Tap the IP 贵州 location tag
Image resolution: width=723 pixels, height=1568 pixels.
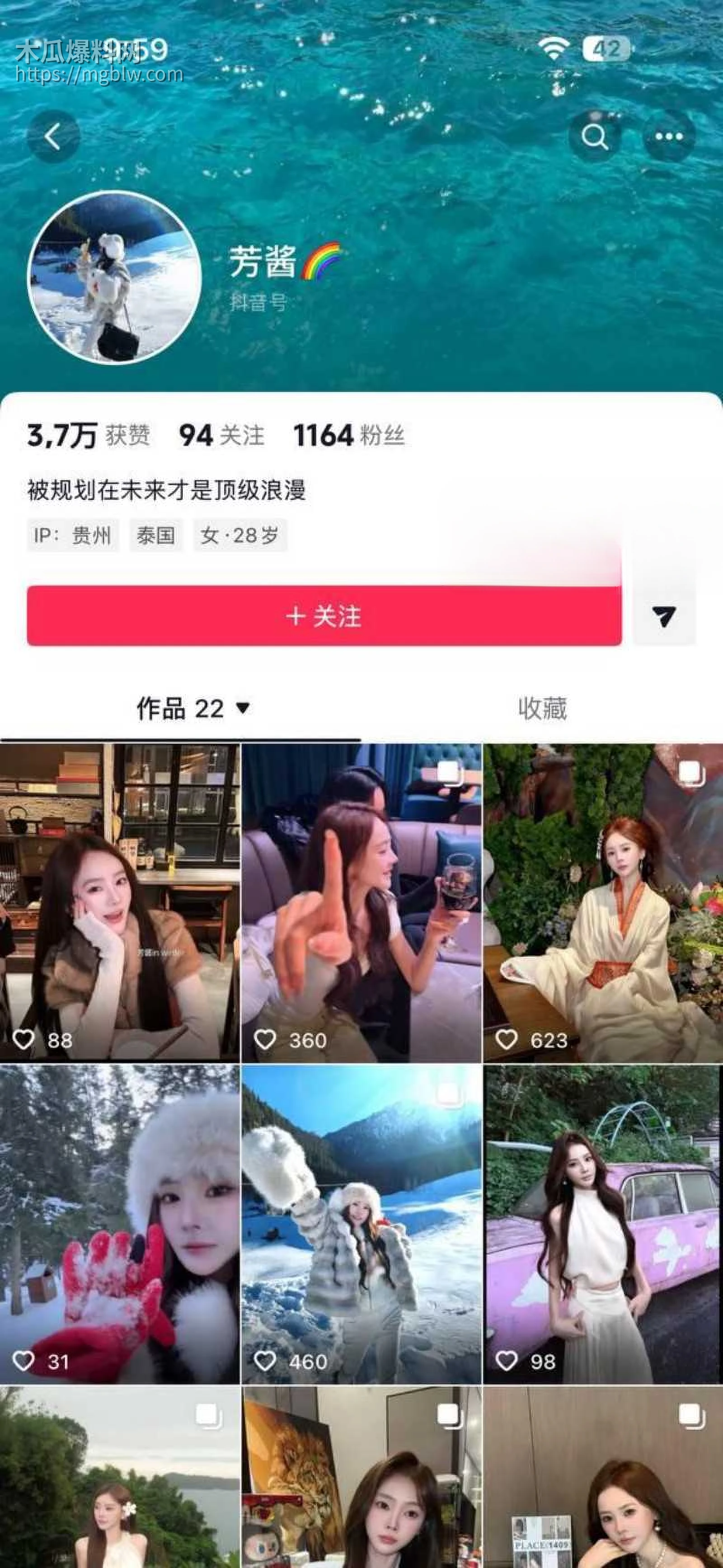point(73,535)
